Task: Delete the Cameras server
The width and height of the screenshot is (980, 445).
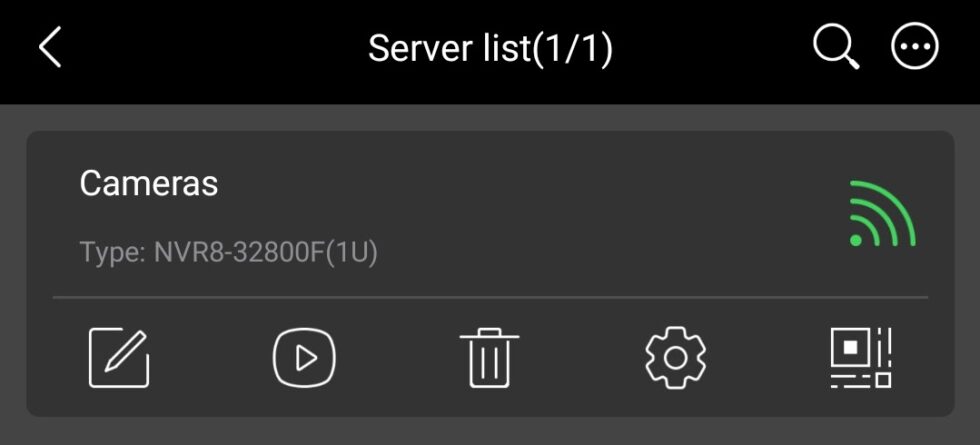Action: click(x=490, y=357)
